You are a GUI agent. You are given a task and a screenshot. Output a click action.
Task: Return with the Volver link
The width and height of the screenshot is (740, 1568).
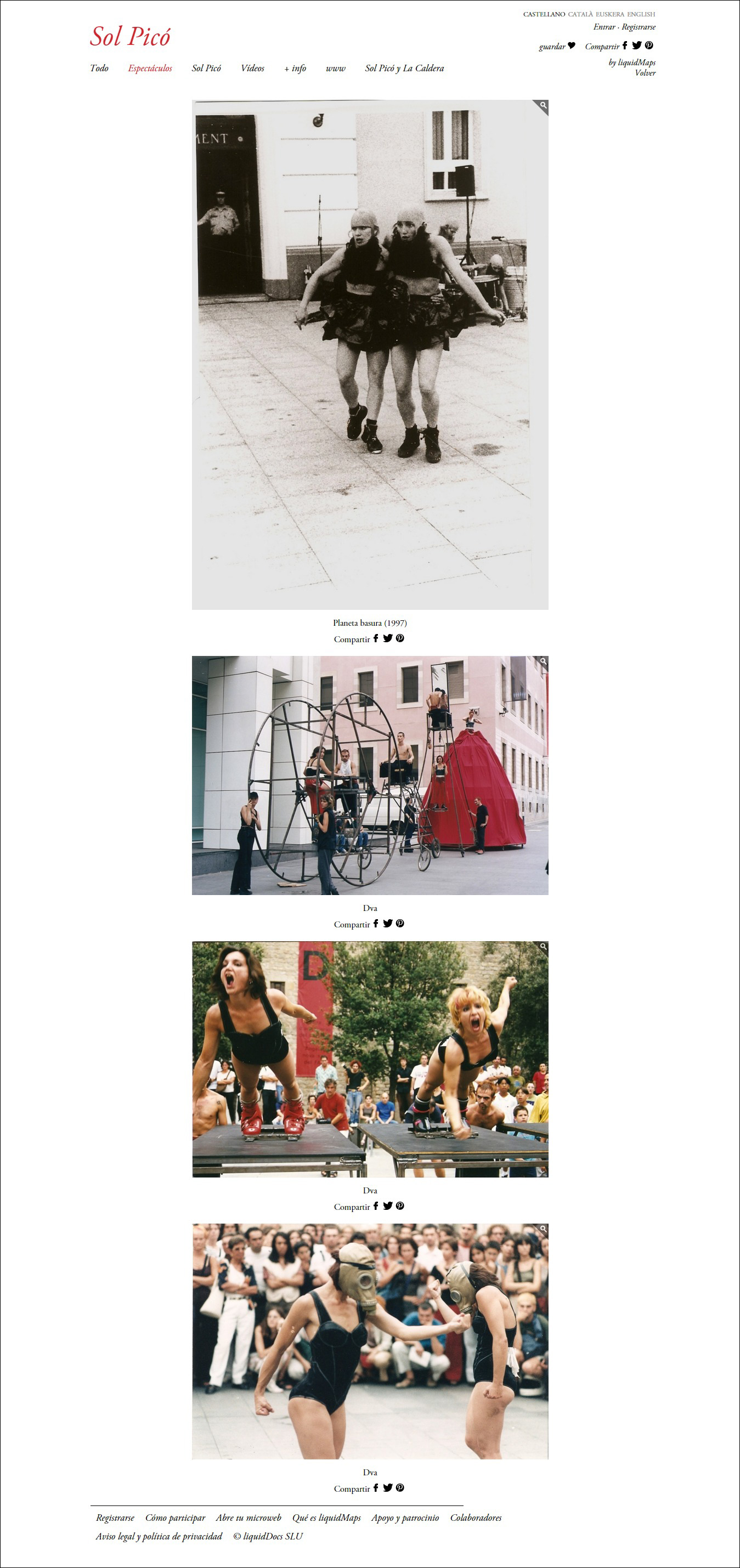[645, 73]
